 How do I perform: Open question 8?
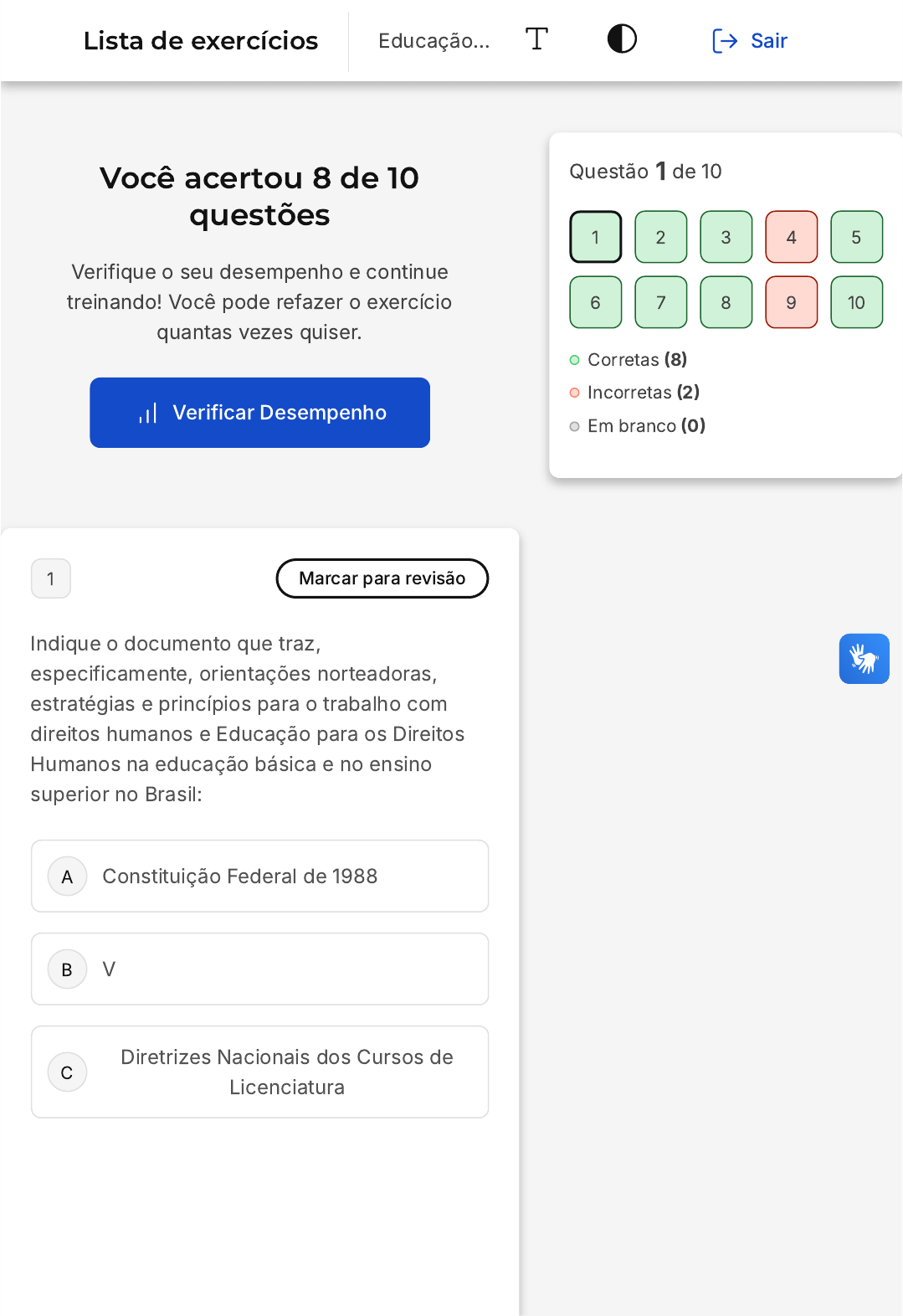coord(726,302)
